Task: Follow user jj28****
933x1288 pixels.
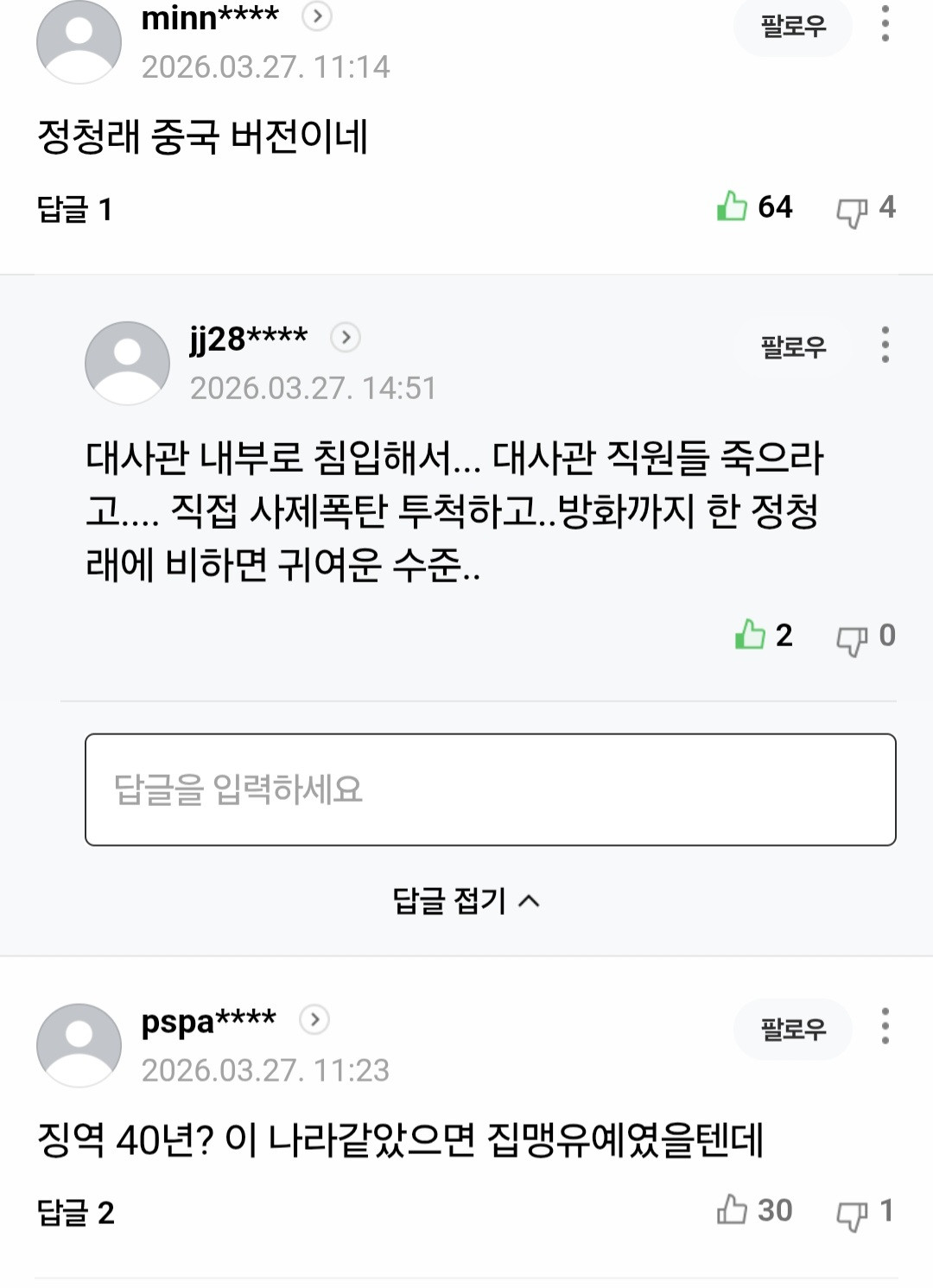Action: (x=792, y=347)
